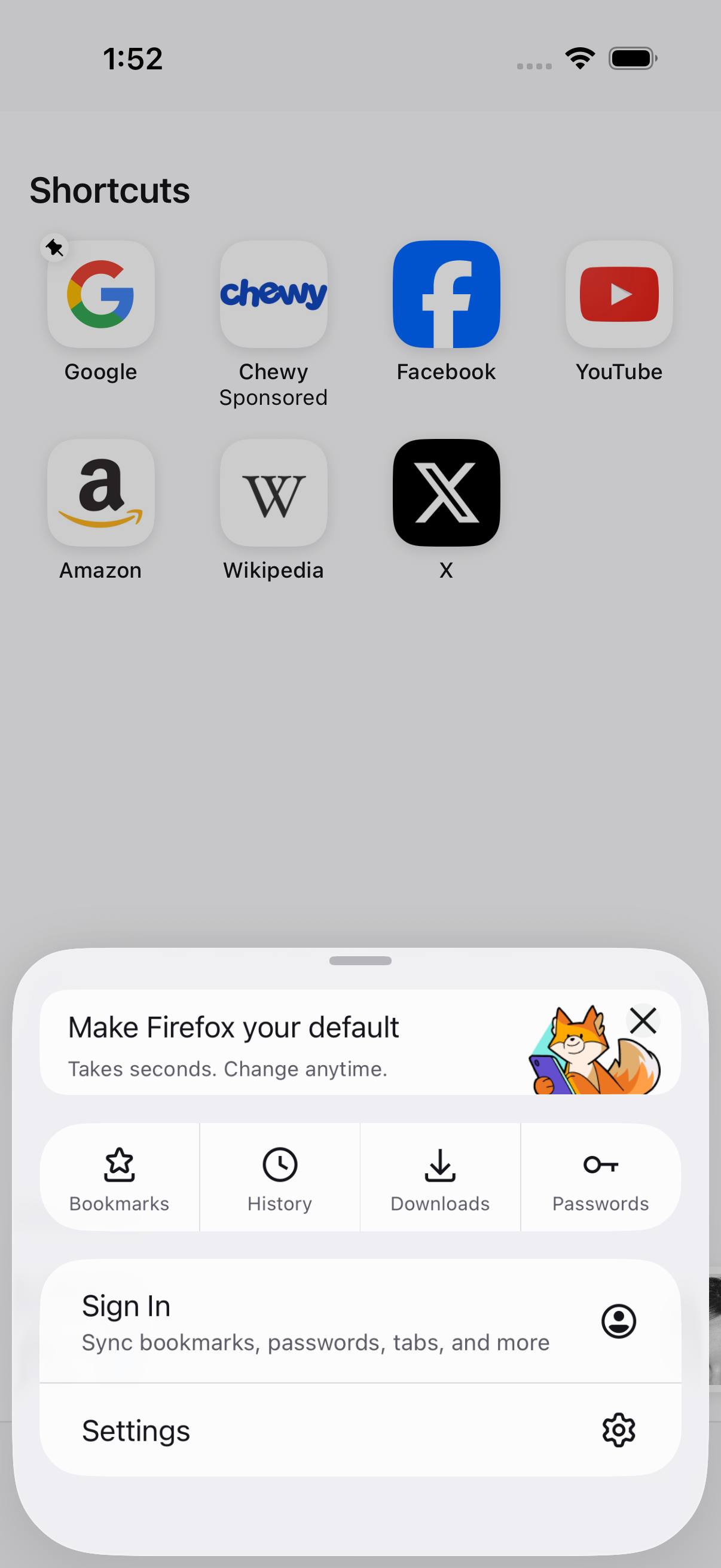This screenshot has height=1568, width=721.
Task: Launch the Facebook shortcut
Action: coord(446,295)
